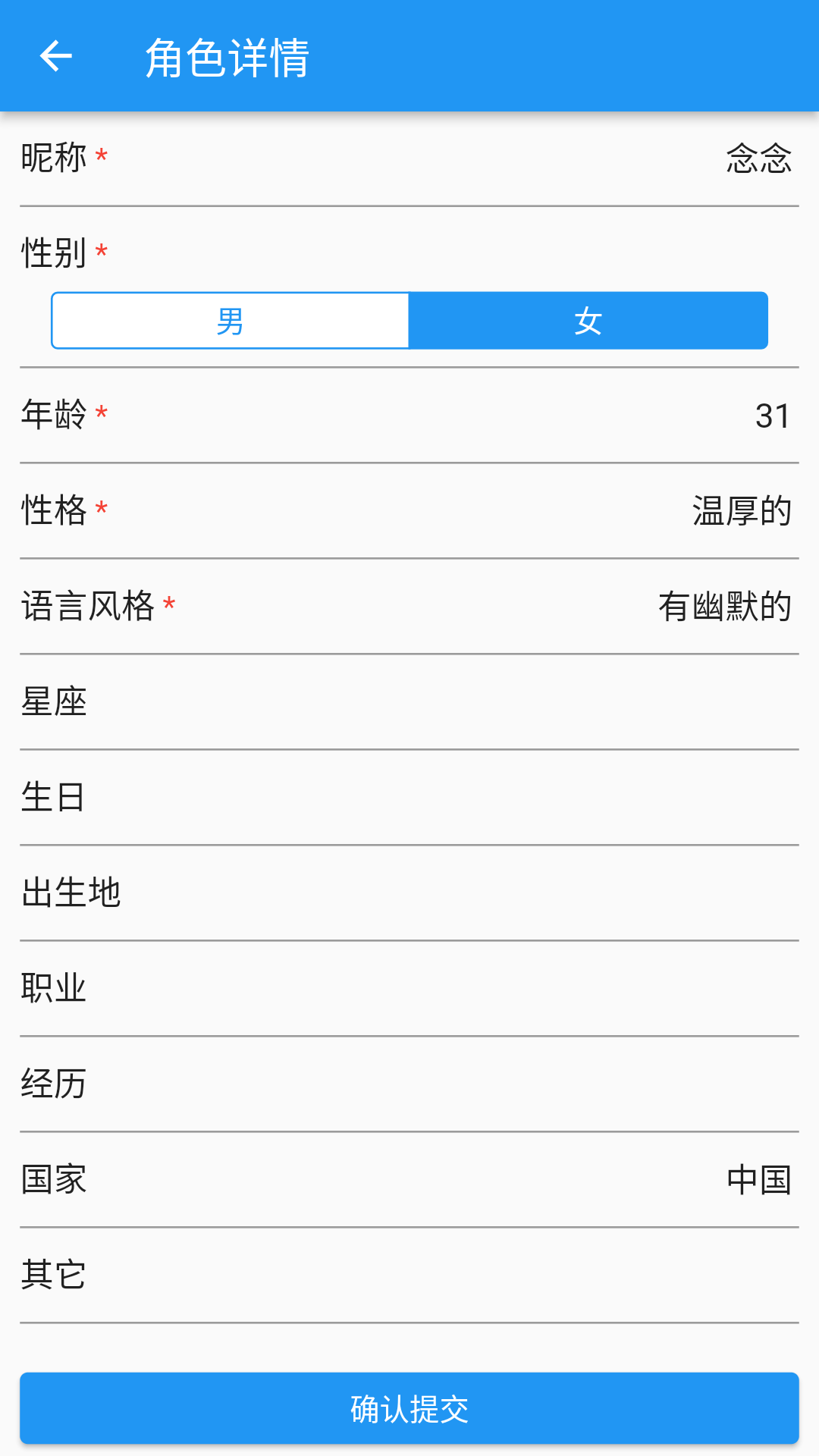Edit the 国家 field showing 中国
The image size is (819, 1456).
click(409, 1179)
